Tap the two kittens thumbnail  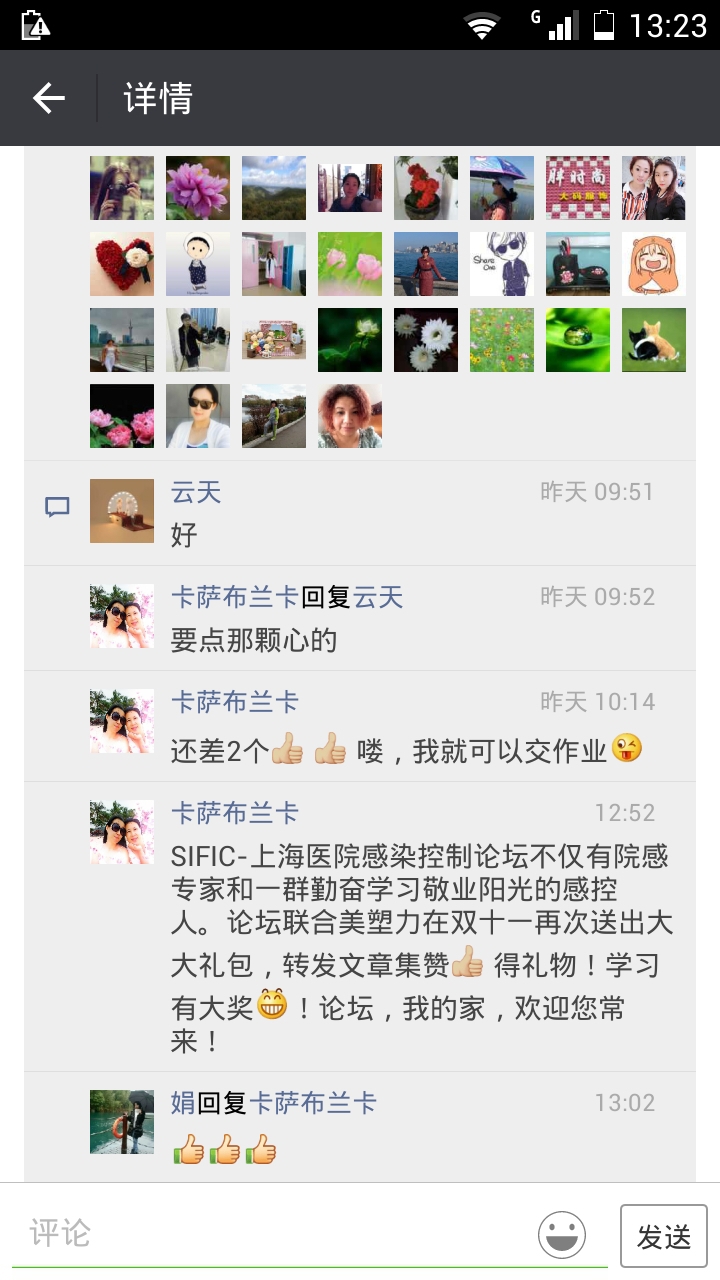pyautogui.click(x=654, y=340)
